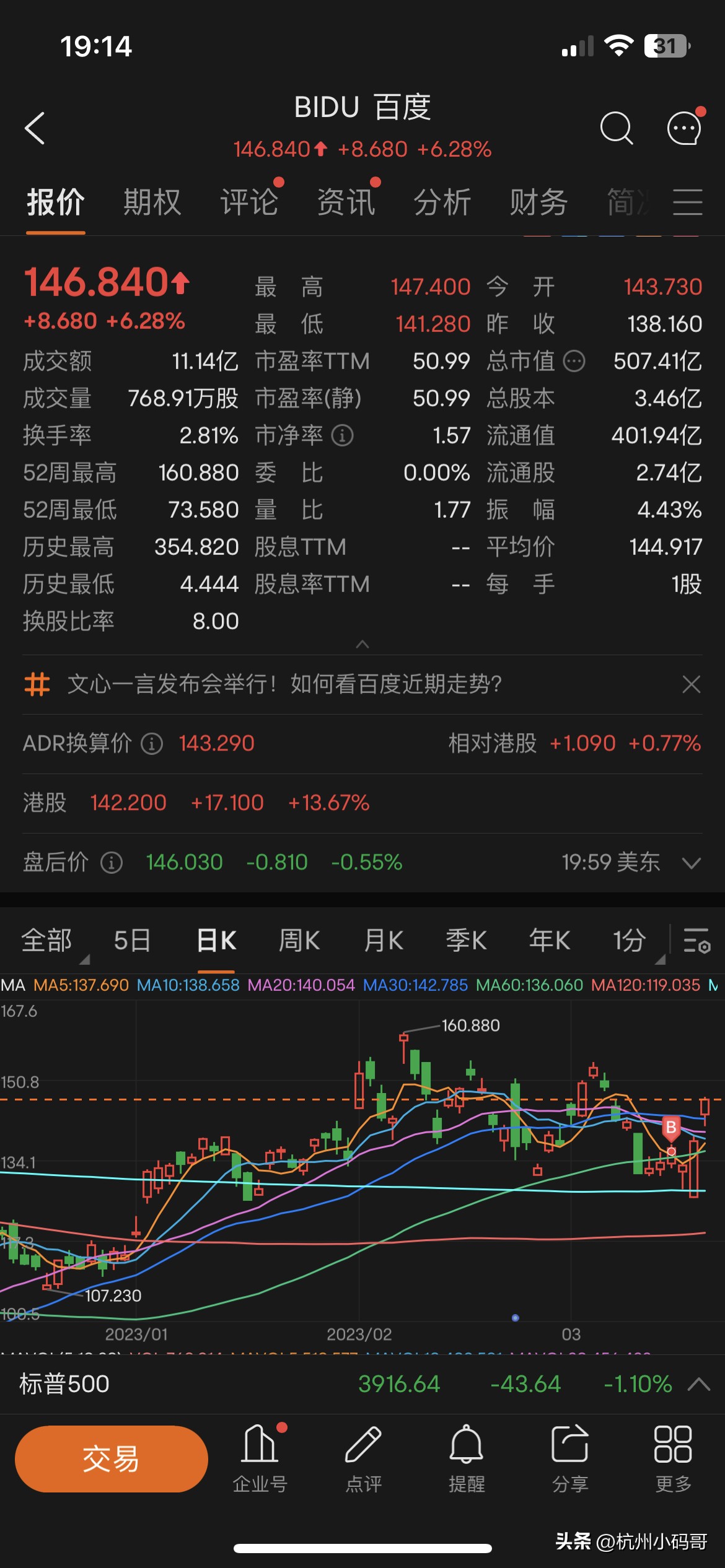Switch to the 评论 tab
This screenshot has height=1568, width=725.
coord(248,203)
